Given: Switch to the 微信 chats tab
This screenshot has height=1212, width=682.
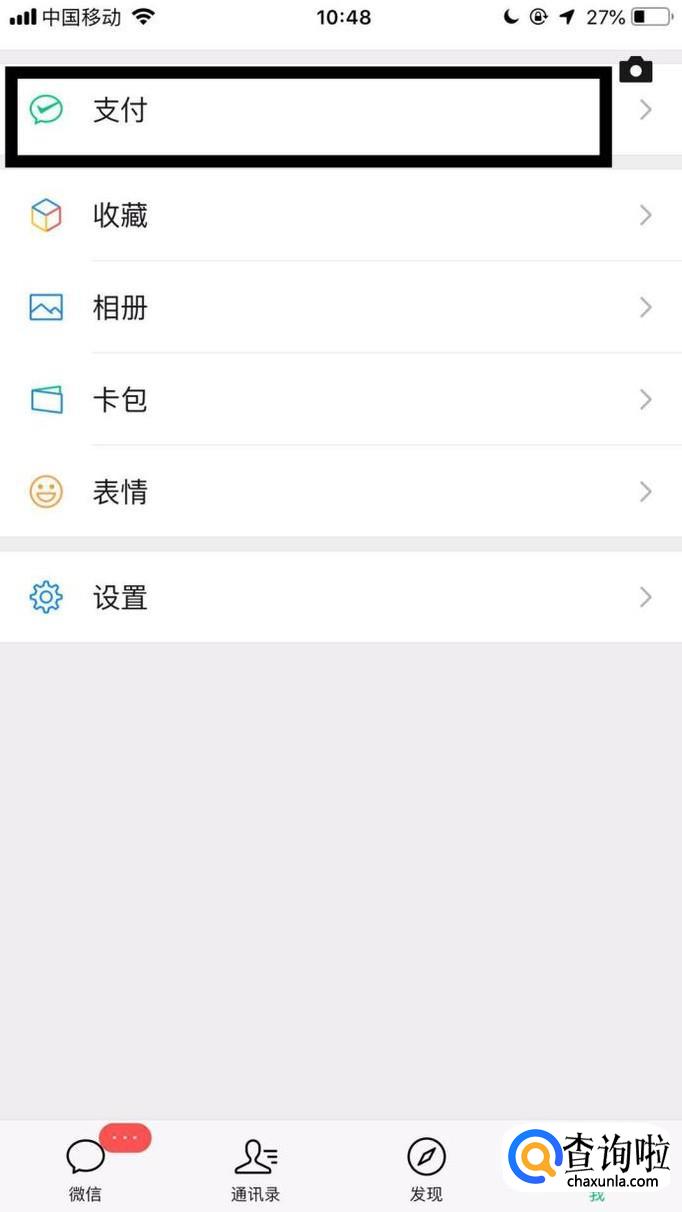Looking at the screenshot, I should [86, 1168].
